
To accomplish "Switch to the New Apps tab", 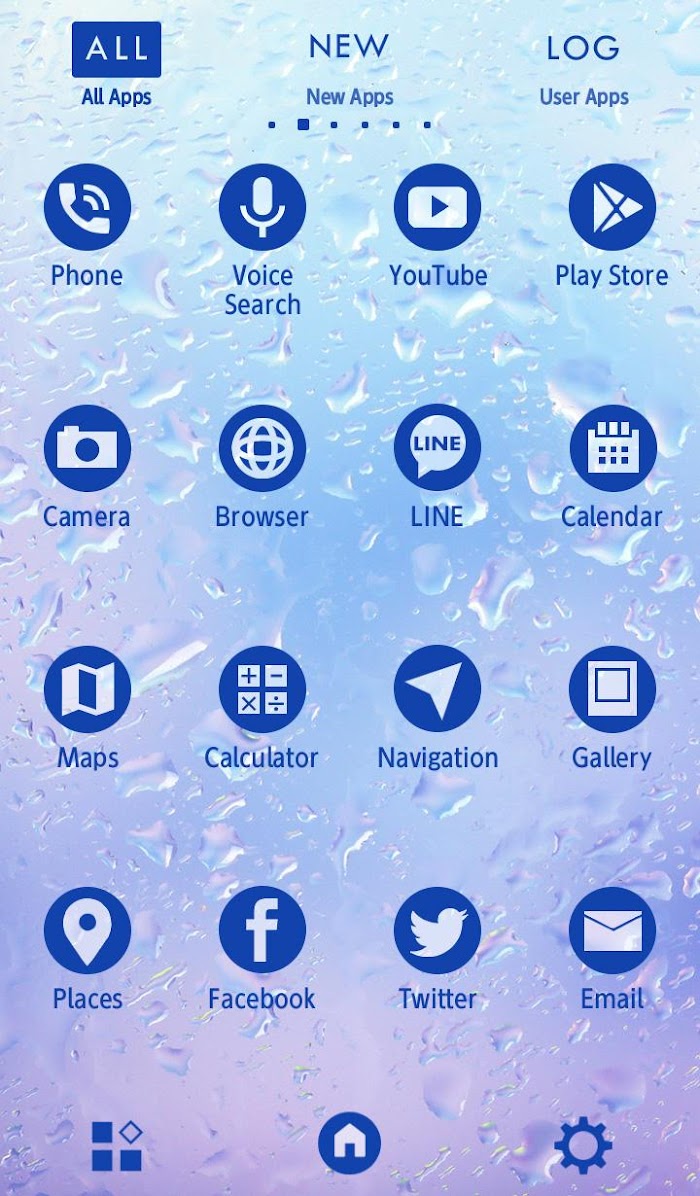I will [x=349, y=69].
